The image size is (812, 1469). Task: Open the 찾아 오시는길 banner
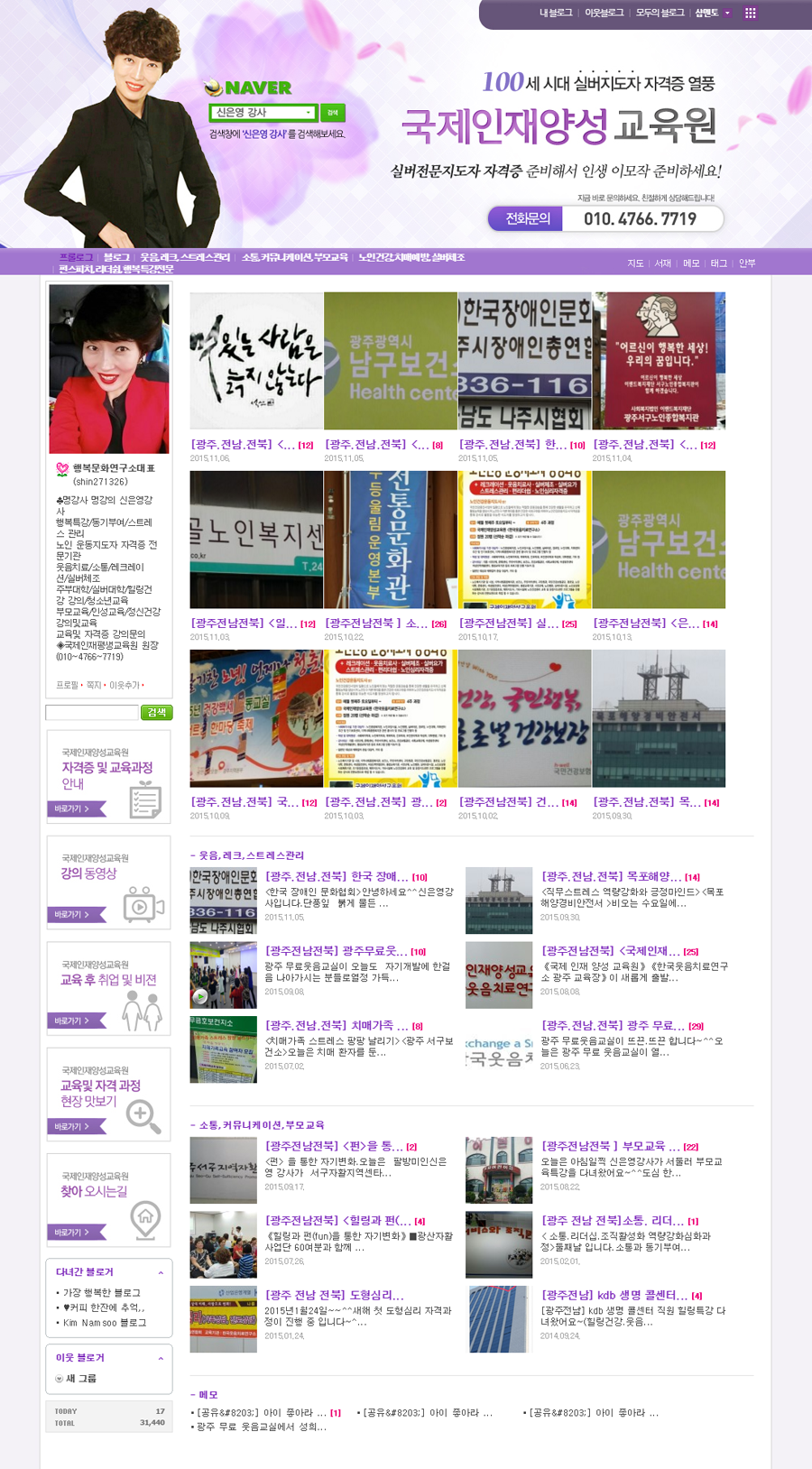(108, 1200)
